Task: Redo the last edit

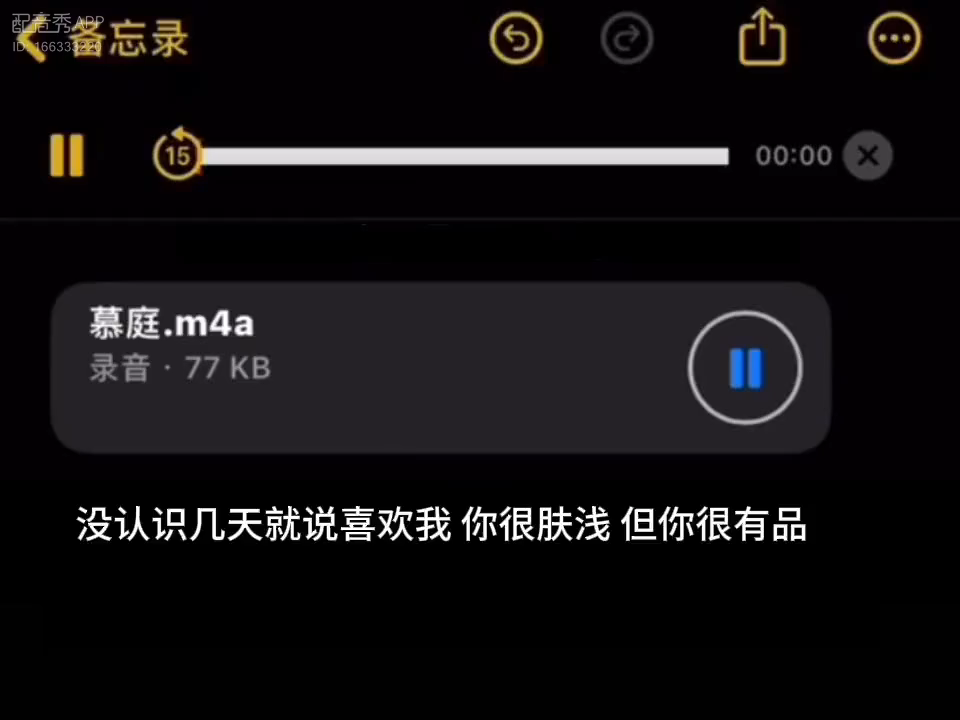Action: pyautogui.click(x=627, y=40)
